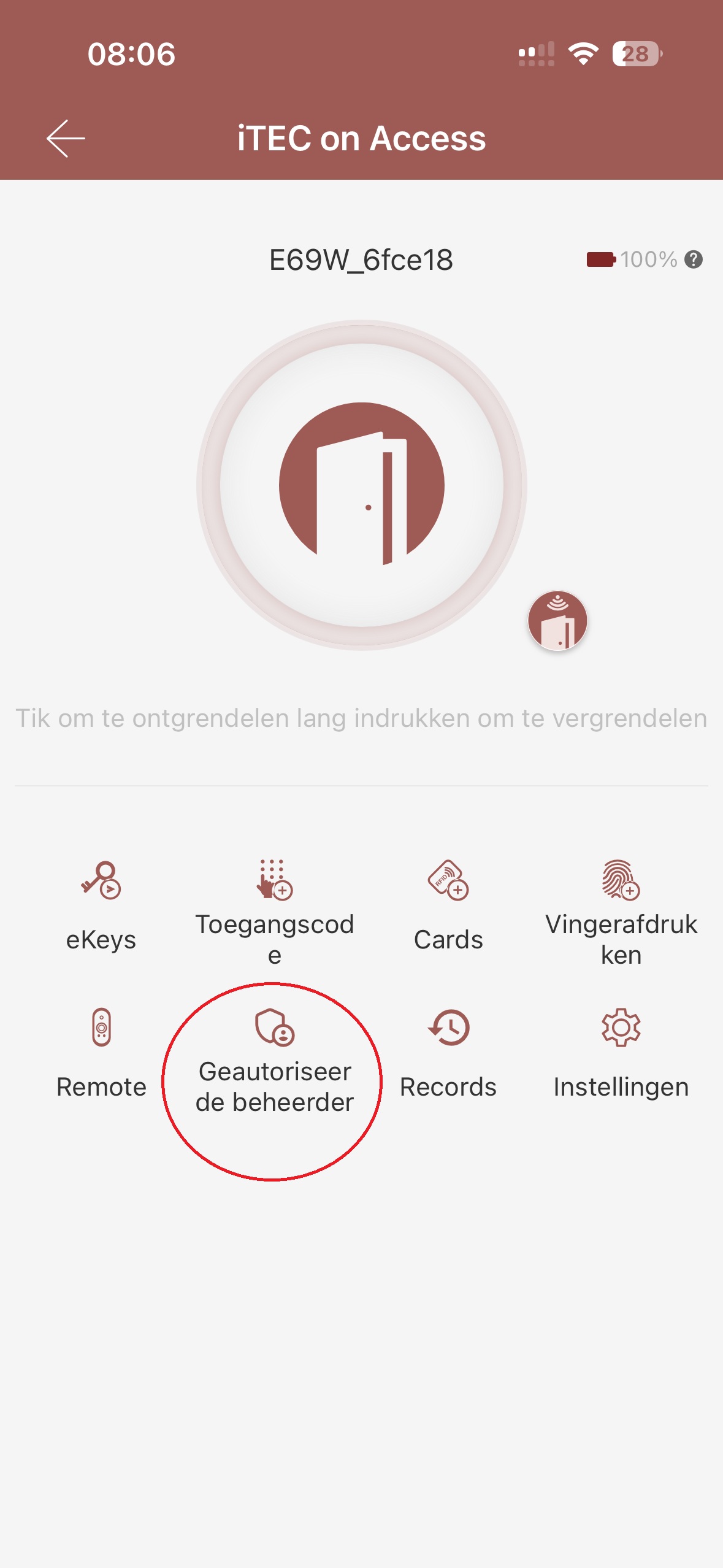View Records
Screen dimensions: 723x1568
tap(448, 1053)
